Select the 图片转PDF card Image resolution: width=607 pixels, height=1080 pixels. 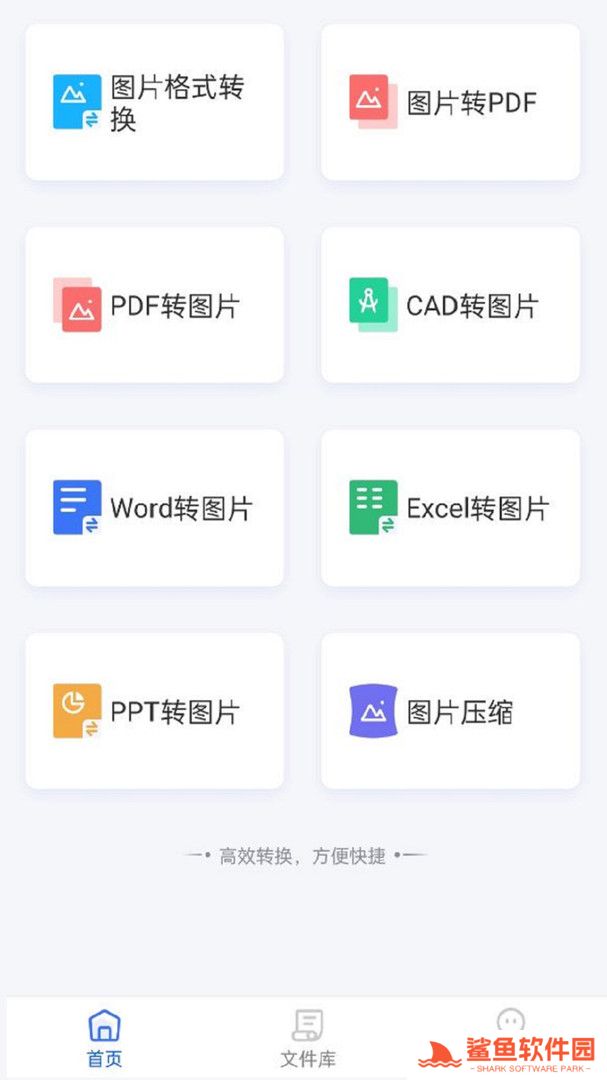point(450,102)
